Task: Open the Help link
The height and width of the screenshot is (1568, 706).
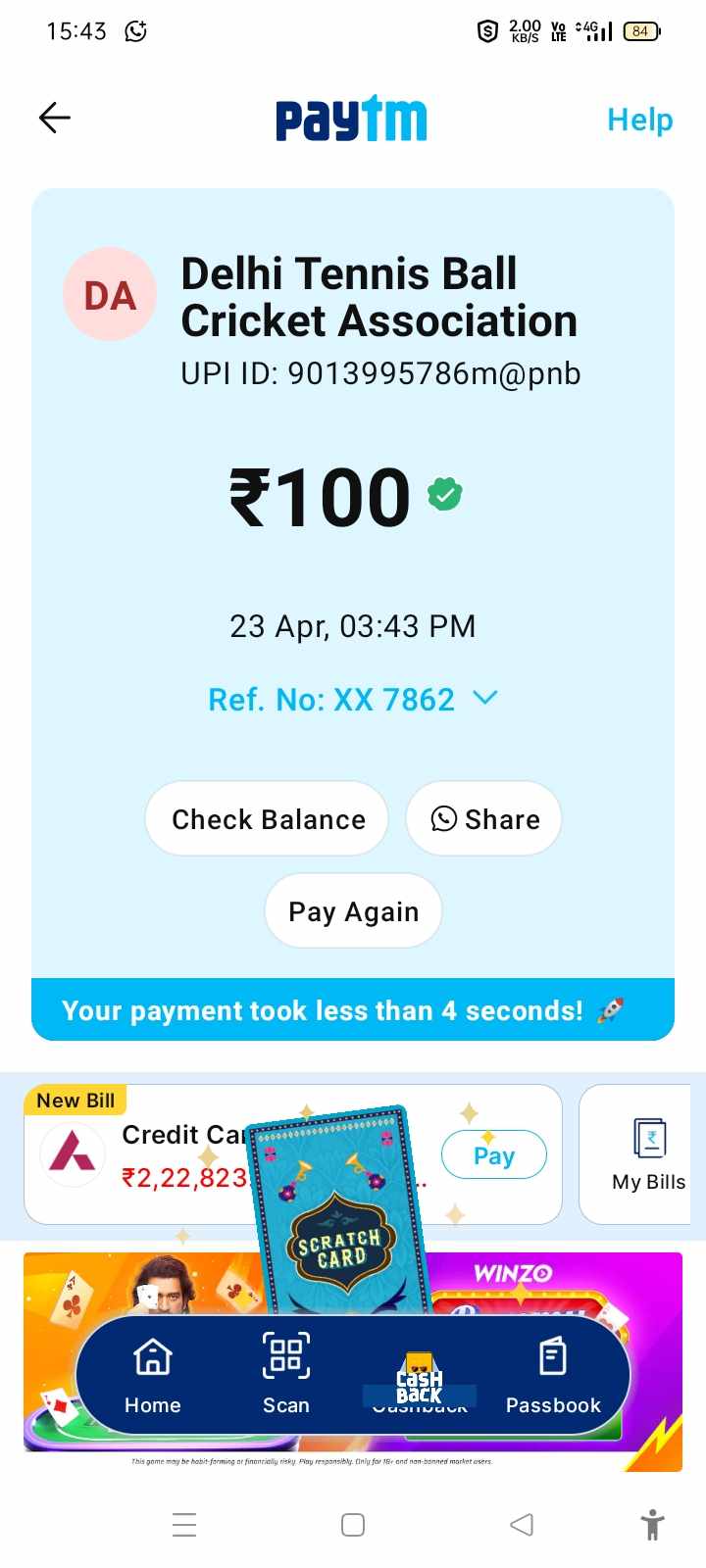Action: (x=639, y=120)
